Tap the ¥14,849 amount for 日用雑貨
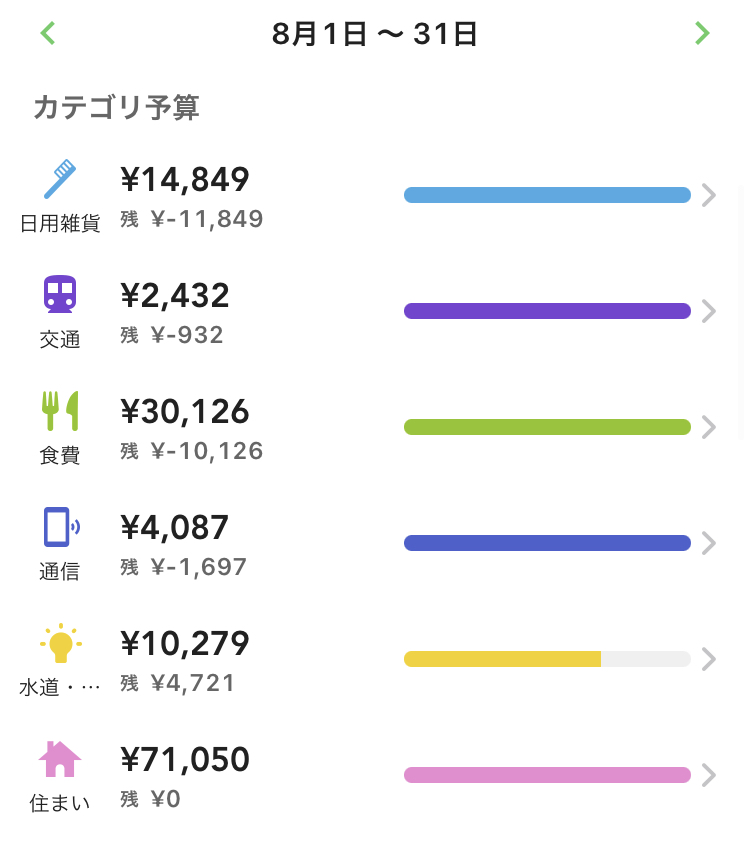The height and width of the screenshot is (841, 750). (184, 180)
